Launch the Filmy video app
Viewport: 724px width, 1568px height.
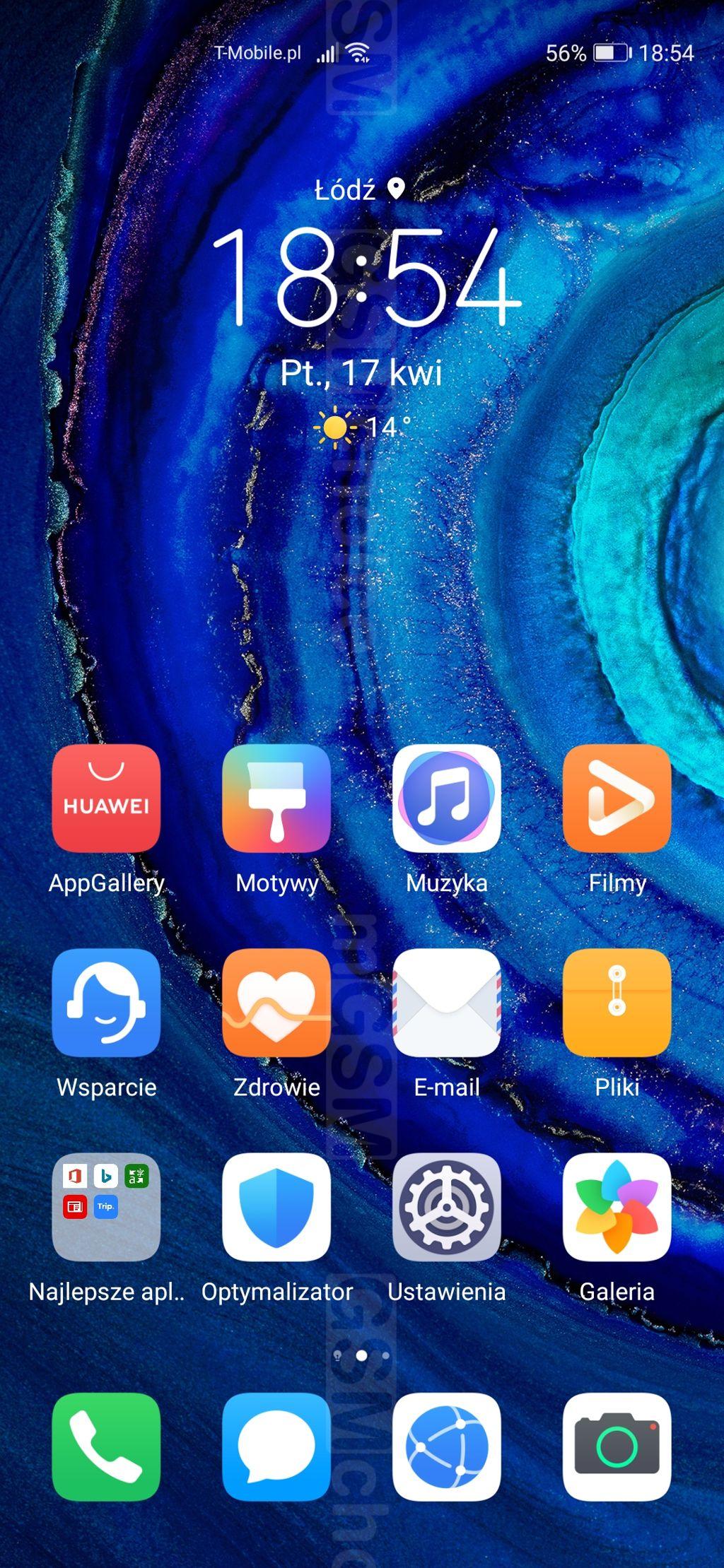[617, 798]
